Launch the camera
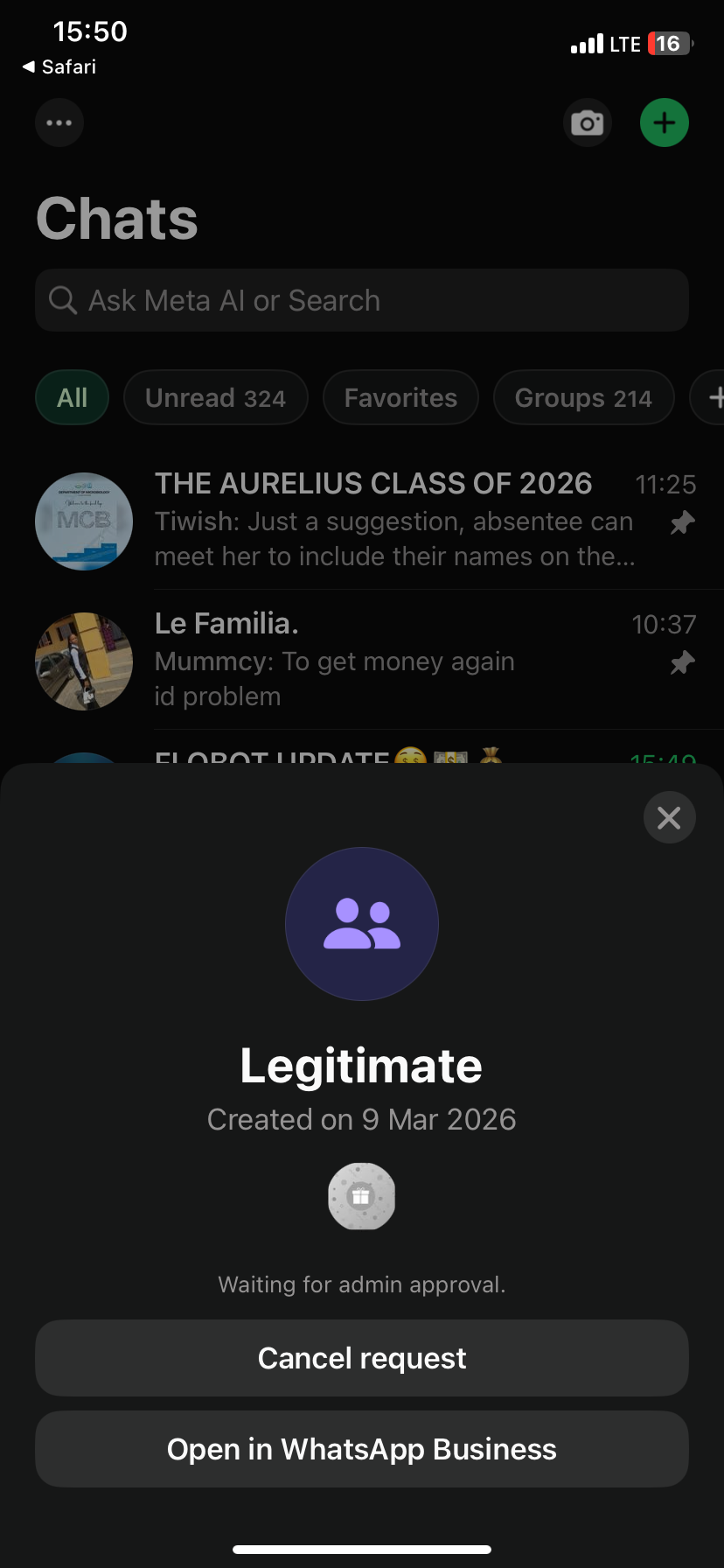Viewport: 724px width, 1568px height. tap(587, 122)
